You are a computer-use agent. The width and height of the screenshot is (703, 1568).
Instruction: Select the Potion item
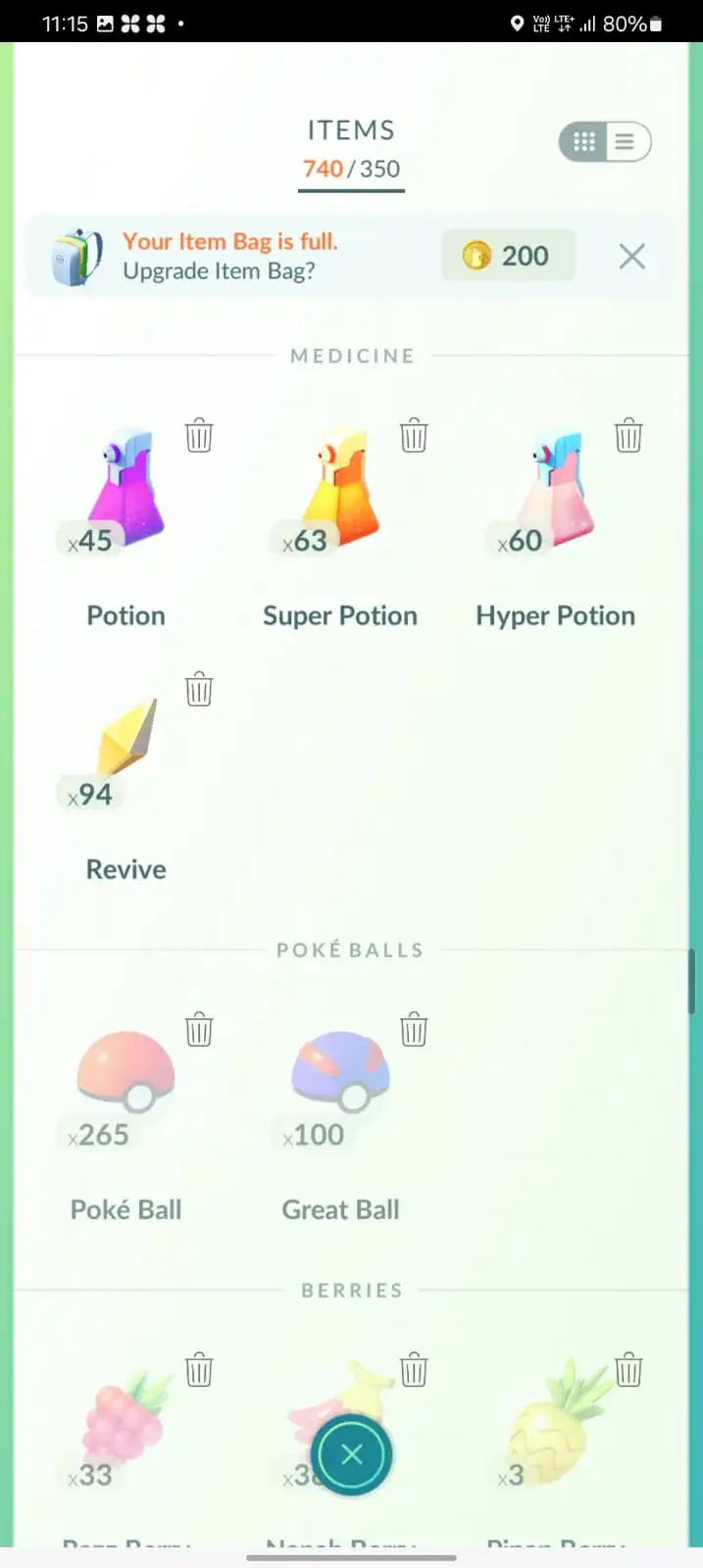coord(126,490)
